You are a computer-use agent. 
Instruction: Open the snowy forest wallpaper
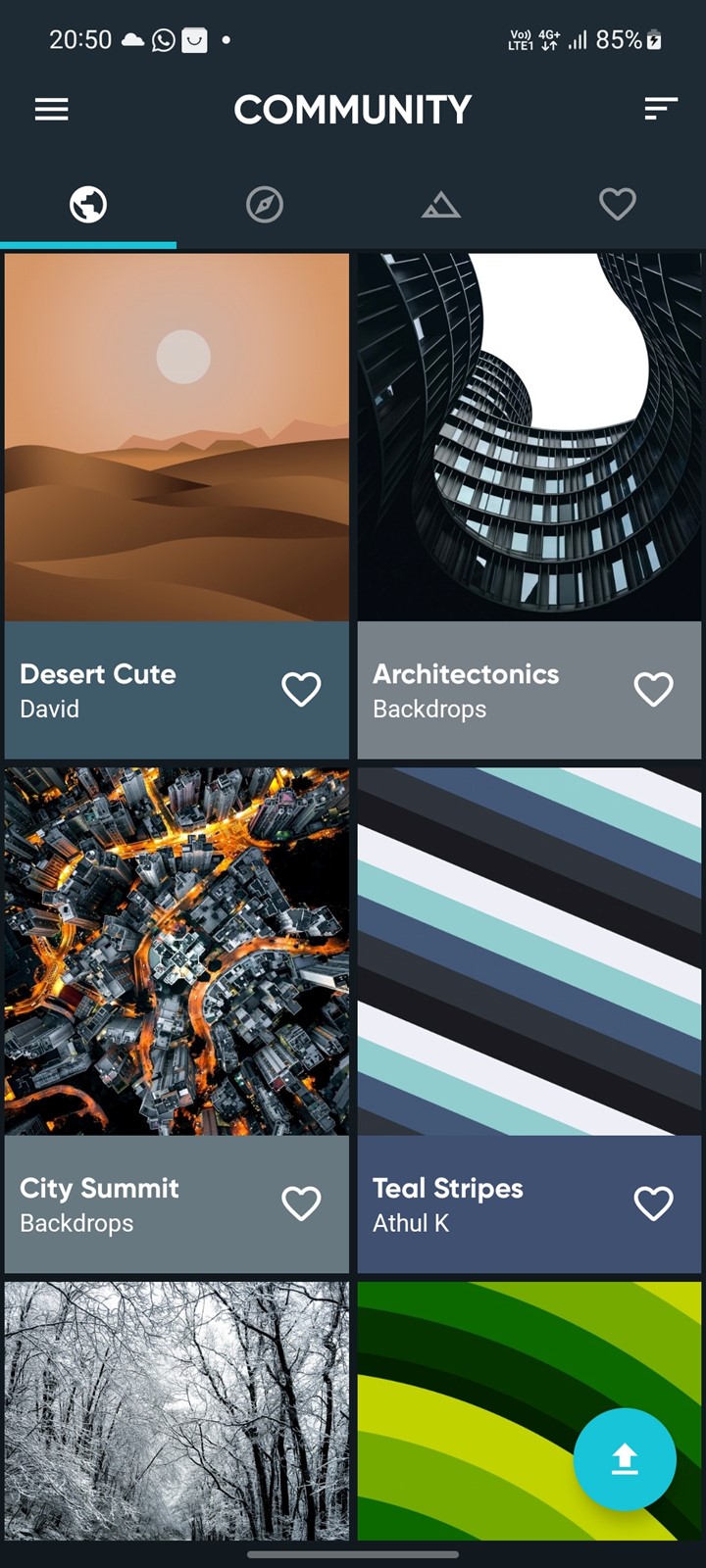[x=176, y=1411]
